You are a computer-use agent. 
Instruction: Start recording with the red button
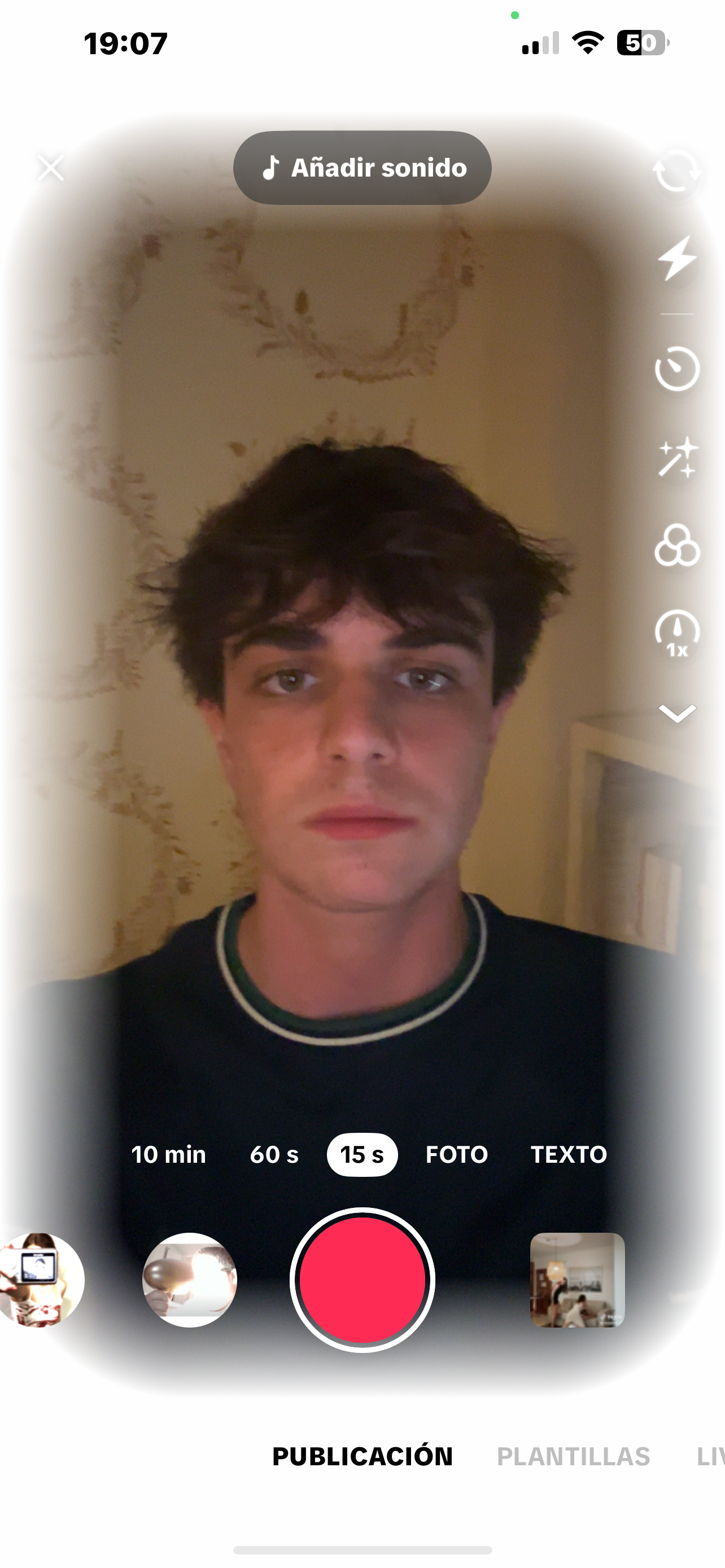click(x=362, y=1280)
